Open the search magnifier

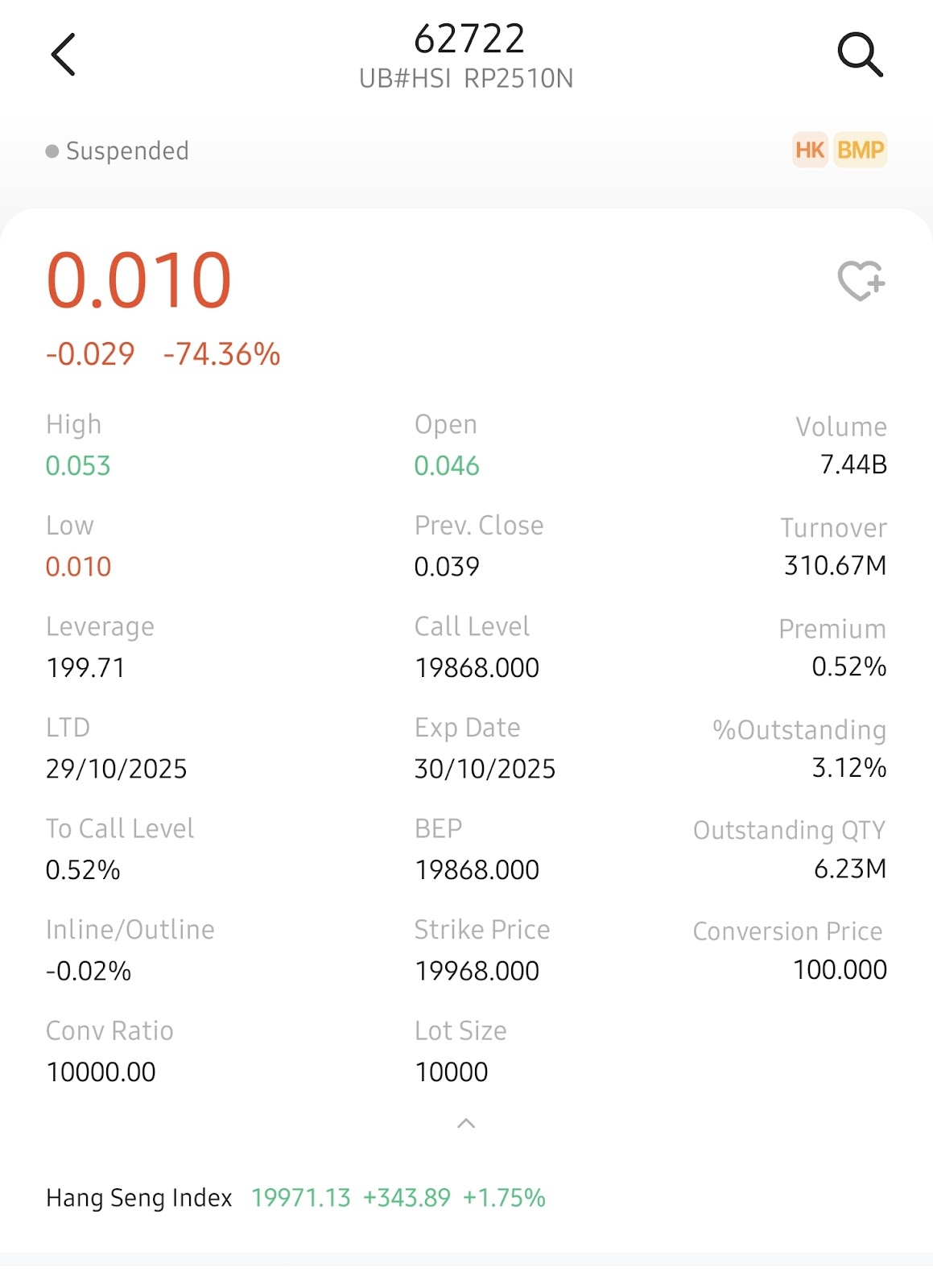coord(860,55)
